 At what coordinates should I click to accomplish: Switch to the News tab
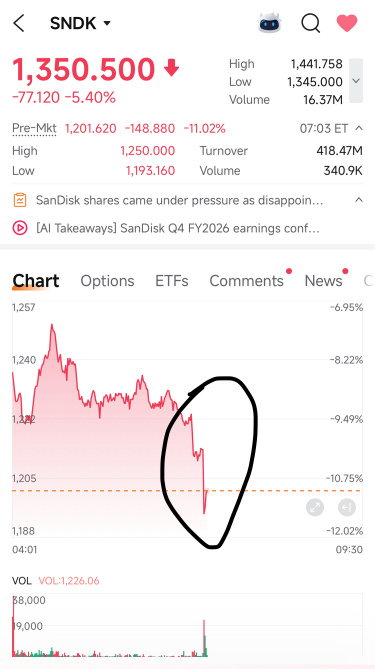point(323,281)
